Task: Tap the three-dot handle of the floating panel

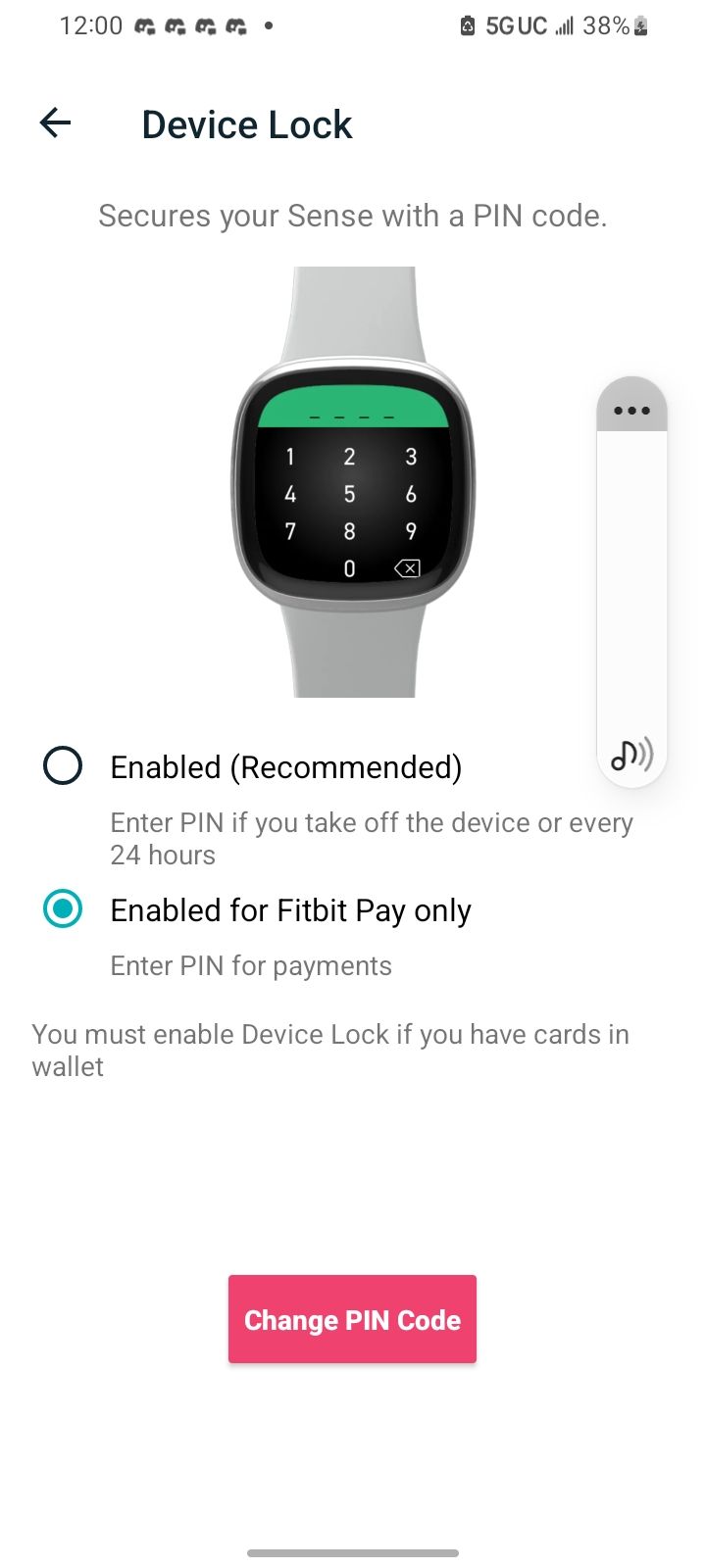Action: point(631,411)
